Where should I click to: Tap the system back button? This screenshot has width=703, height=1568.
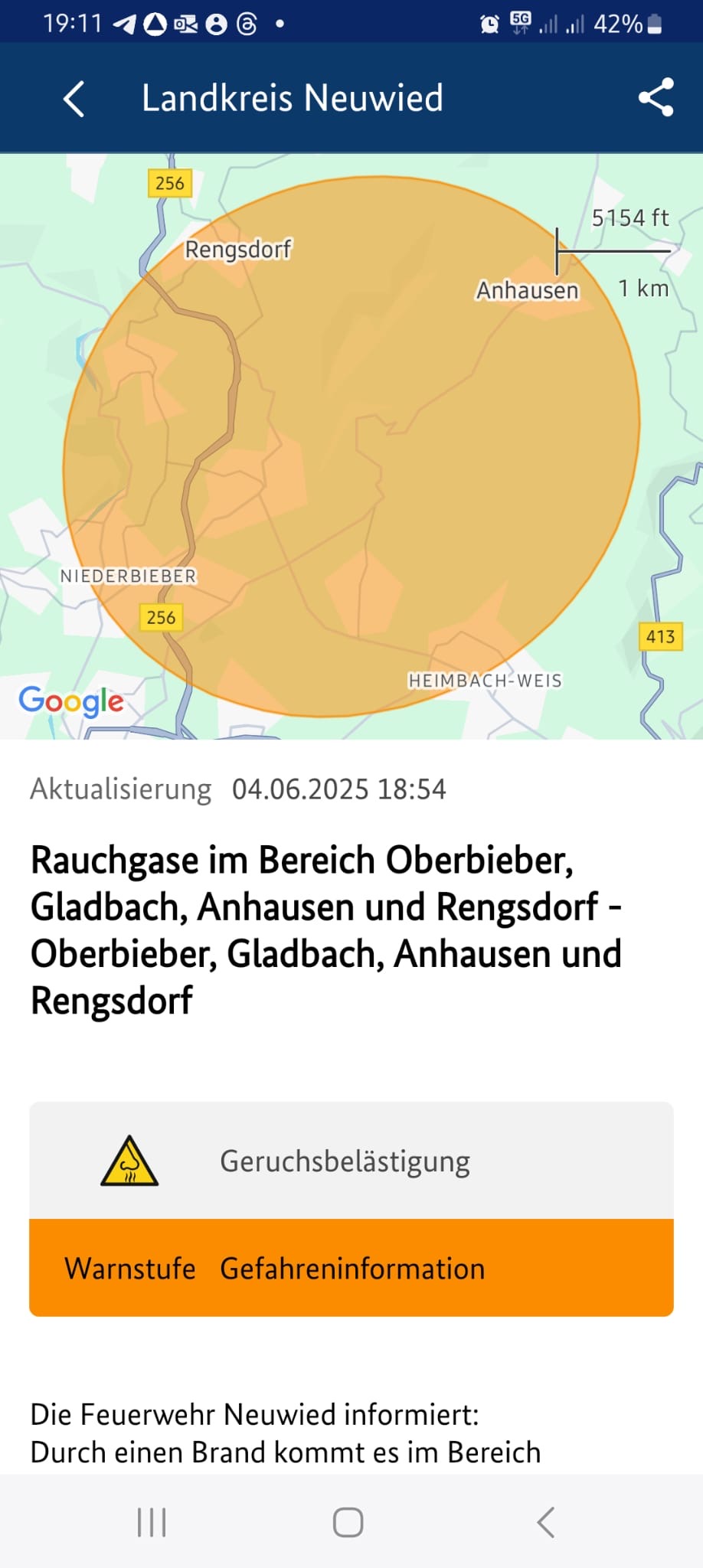(x=545, y=1522)
